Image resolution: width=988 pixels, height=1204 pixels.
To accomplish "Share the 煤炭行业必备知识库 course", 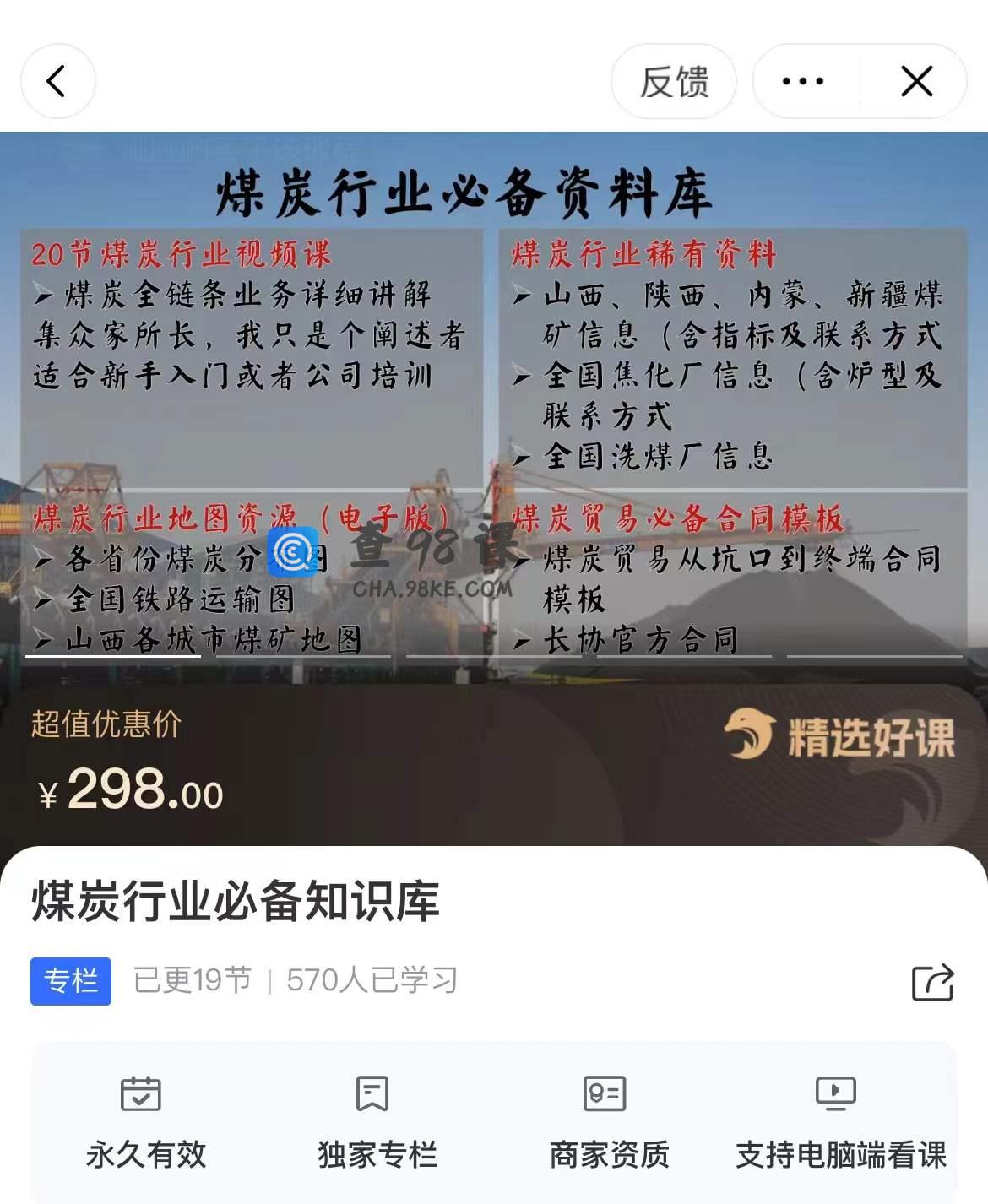I will [x=932, y=982].
